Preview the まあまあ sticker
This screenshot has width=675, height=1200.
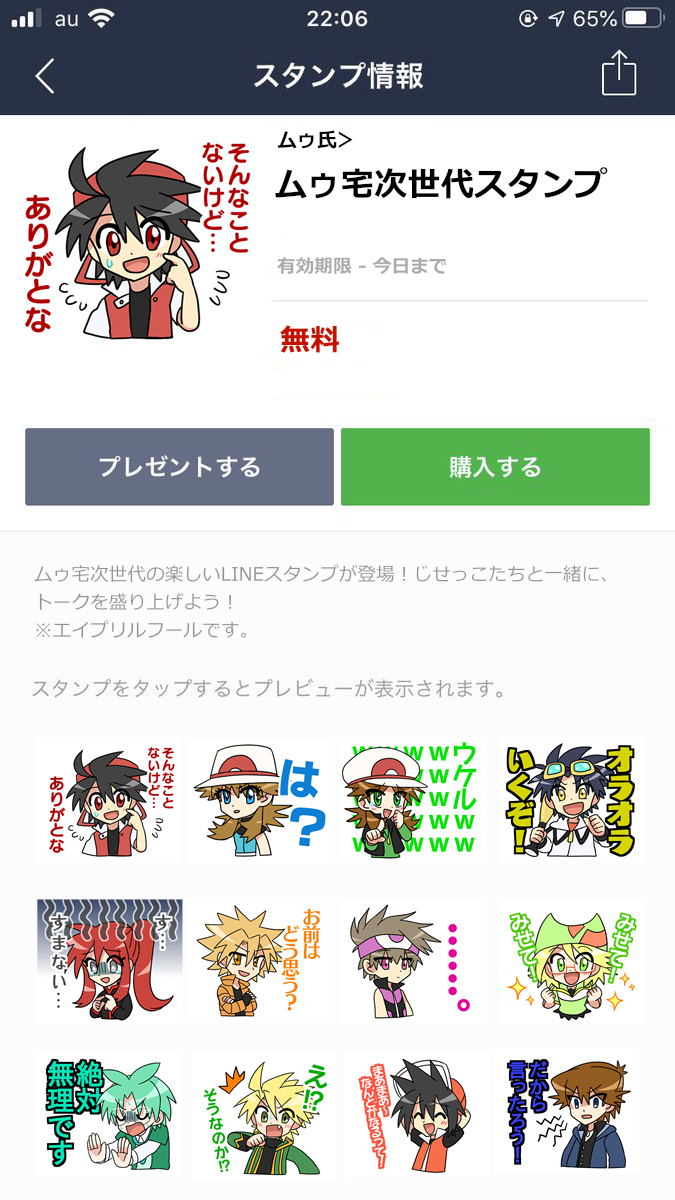(415, 1113)
